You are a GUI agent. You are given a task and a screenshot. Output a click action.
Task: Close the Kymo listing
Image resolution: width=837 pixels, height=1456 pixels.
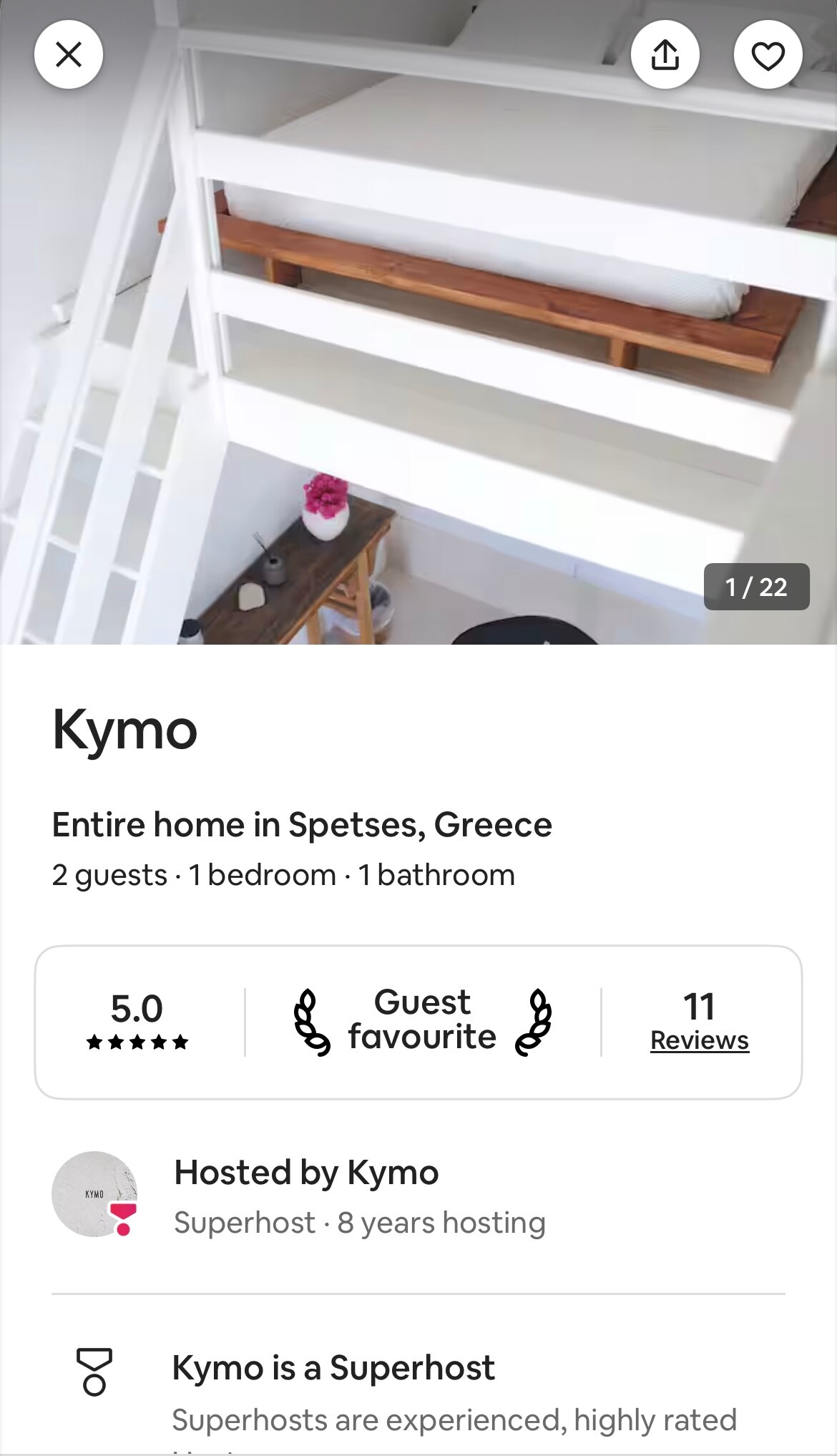pyautogui.click(x=69, y=55)
